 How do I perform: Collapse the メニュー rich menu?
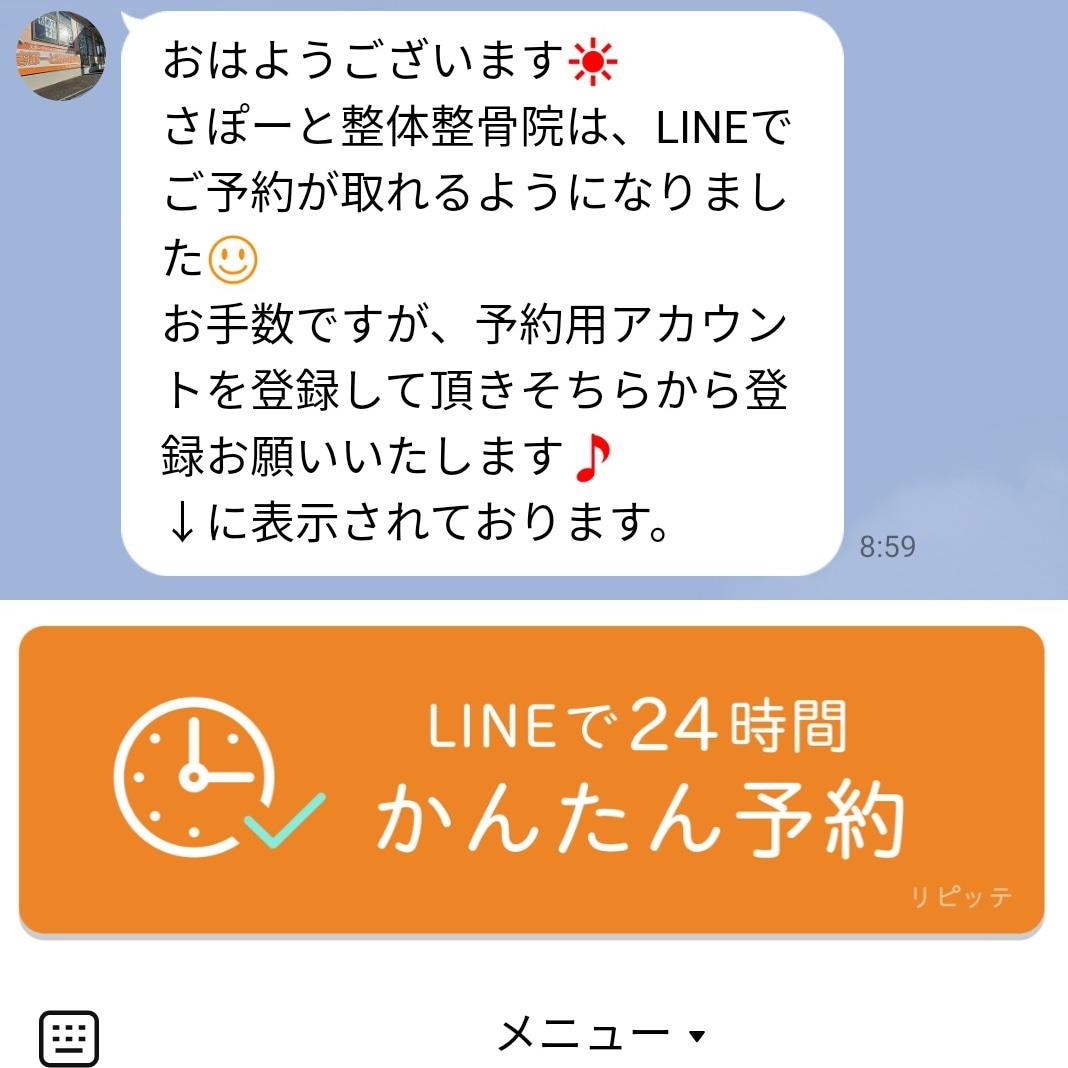point(600,1036)
